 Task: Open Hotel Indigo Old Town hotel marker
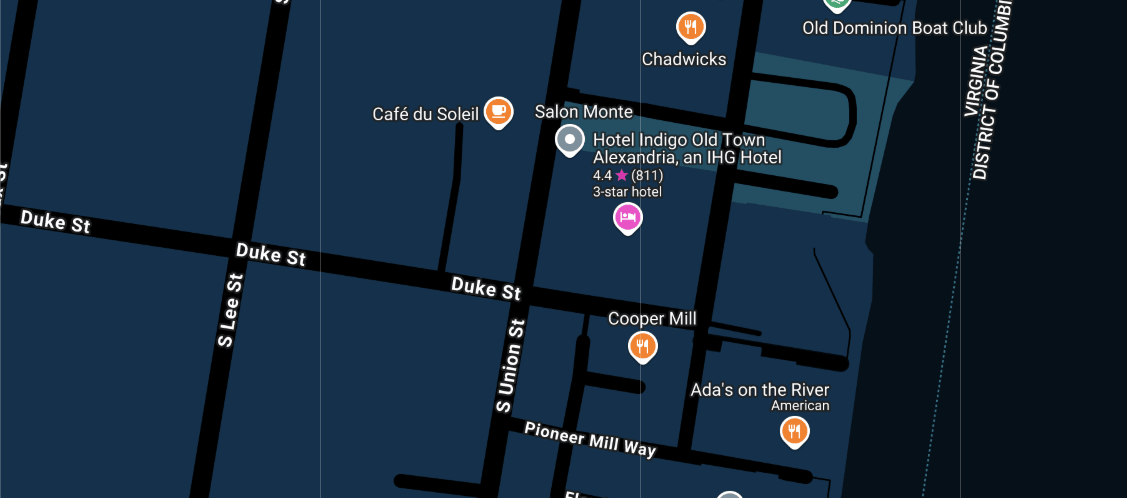click(x=627, y=216)
